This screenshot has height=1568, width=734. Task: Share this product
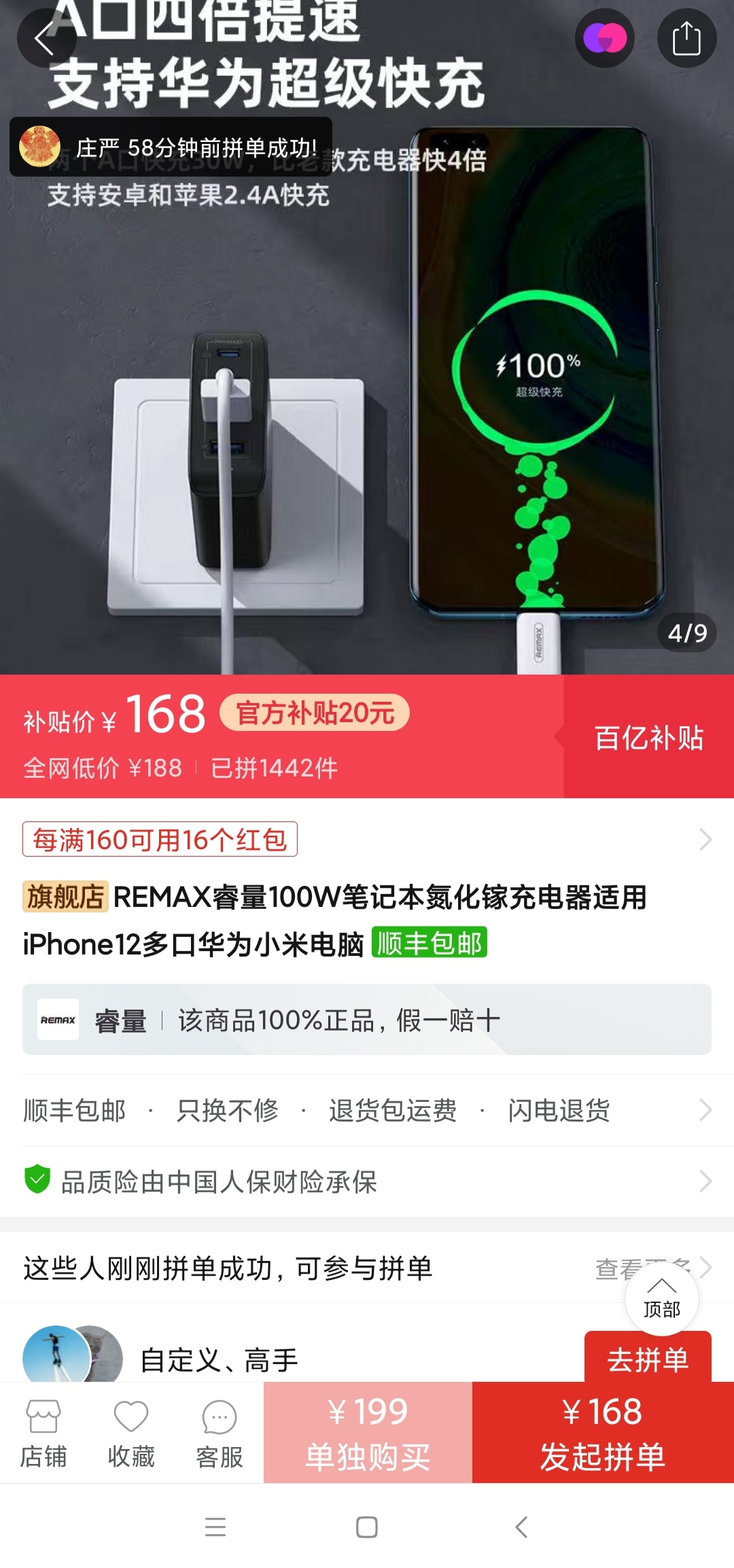(x=686, y=38)
